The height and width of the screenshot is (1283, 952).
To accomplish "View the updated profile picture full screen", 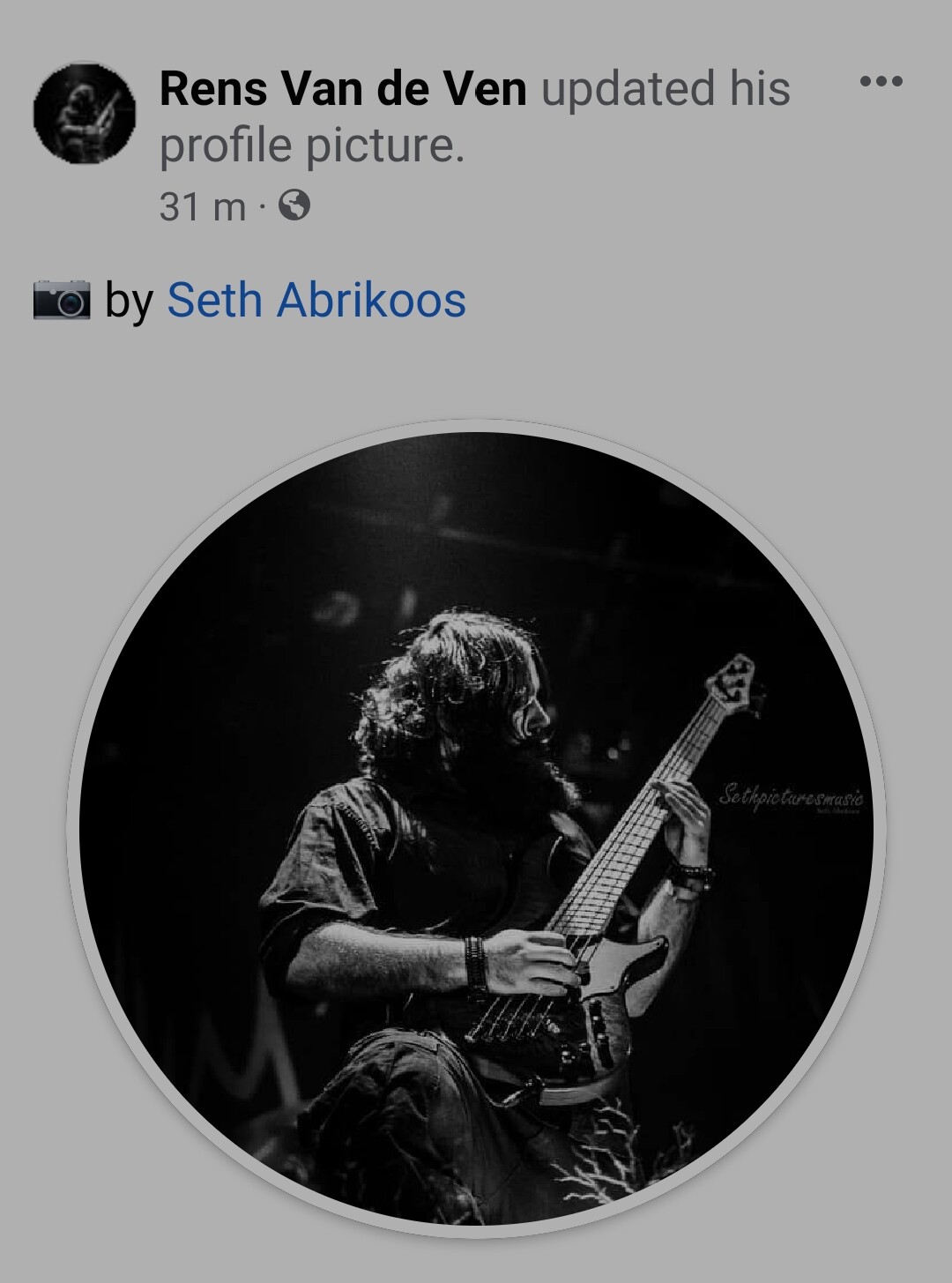I will 476,829.
